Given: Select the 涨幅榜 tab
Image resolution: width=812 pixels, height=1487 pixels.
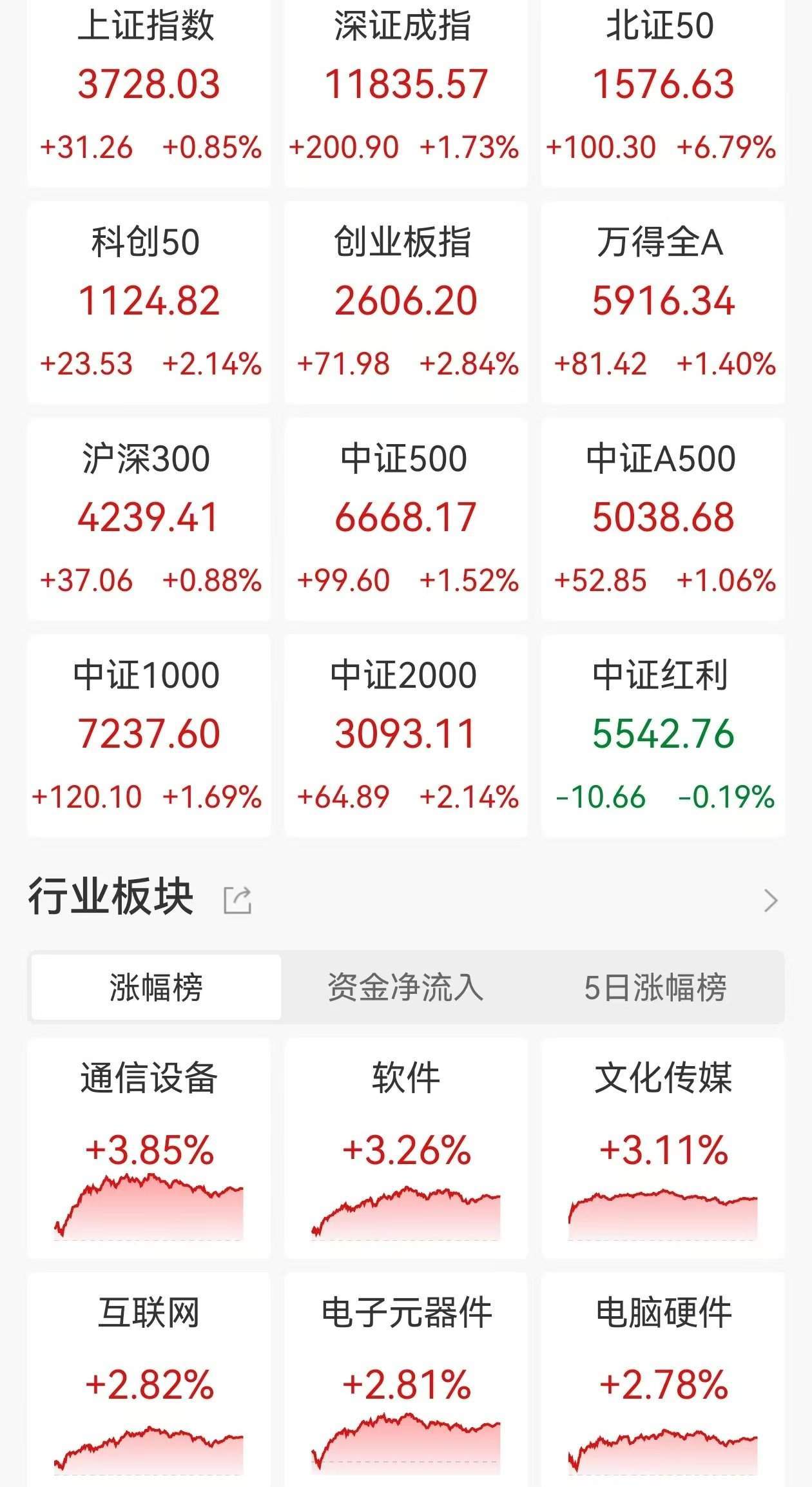Looking at the screenshot, I should click(x=156, y=987).
